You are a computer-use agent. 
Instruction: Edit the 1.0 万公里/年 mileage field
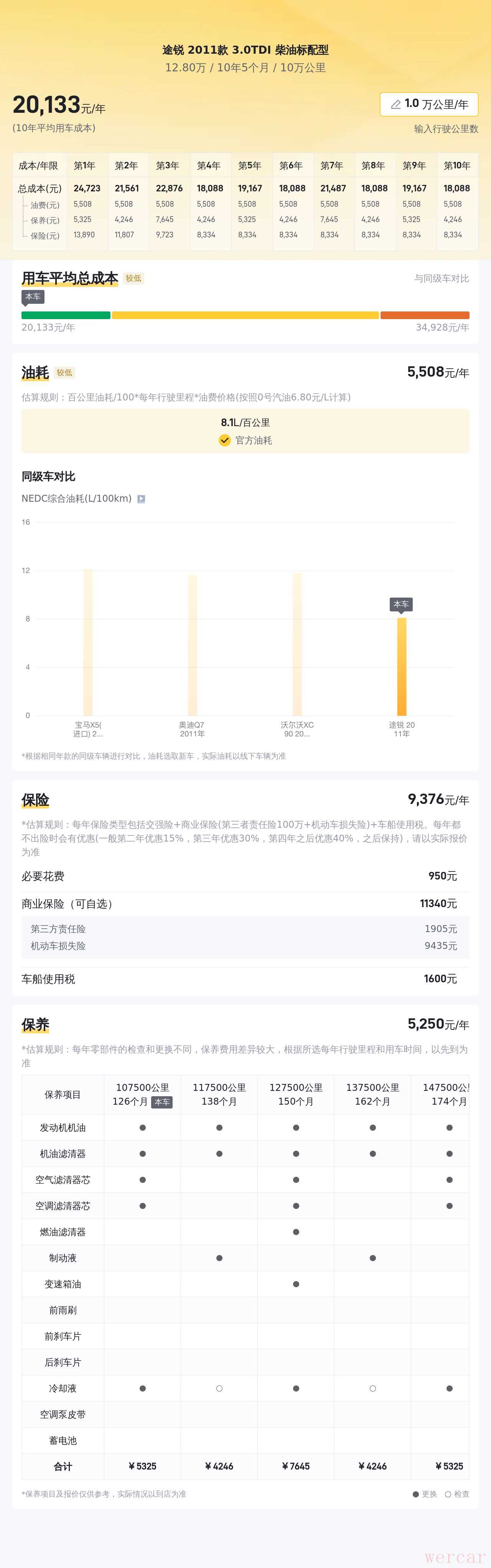pos(429,104)
